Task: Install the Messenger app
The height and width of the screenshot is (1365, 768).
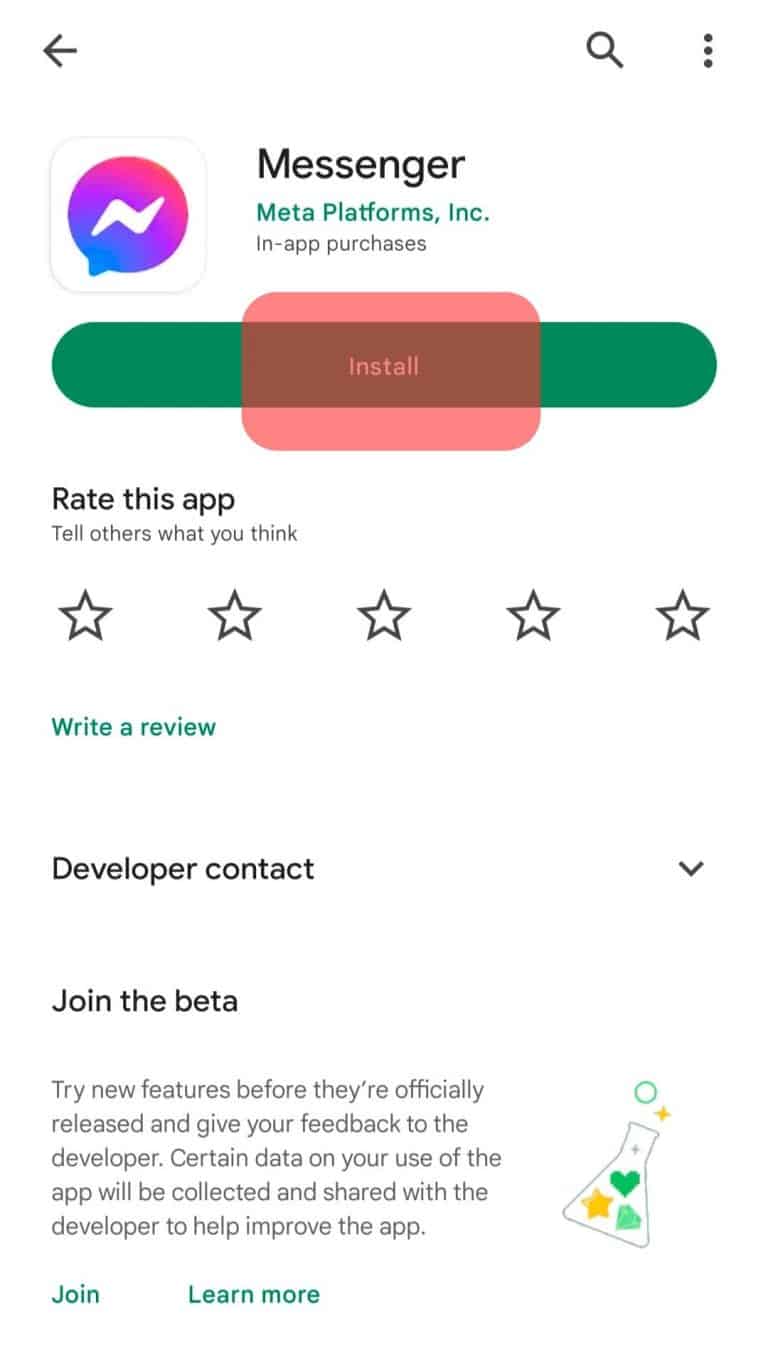Action: coord(384,366)
